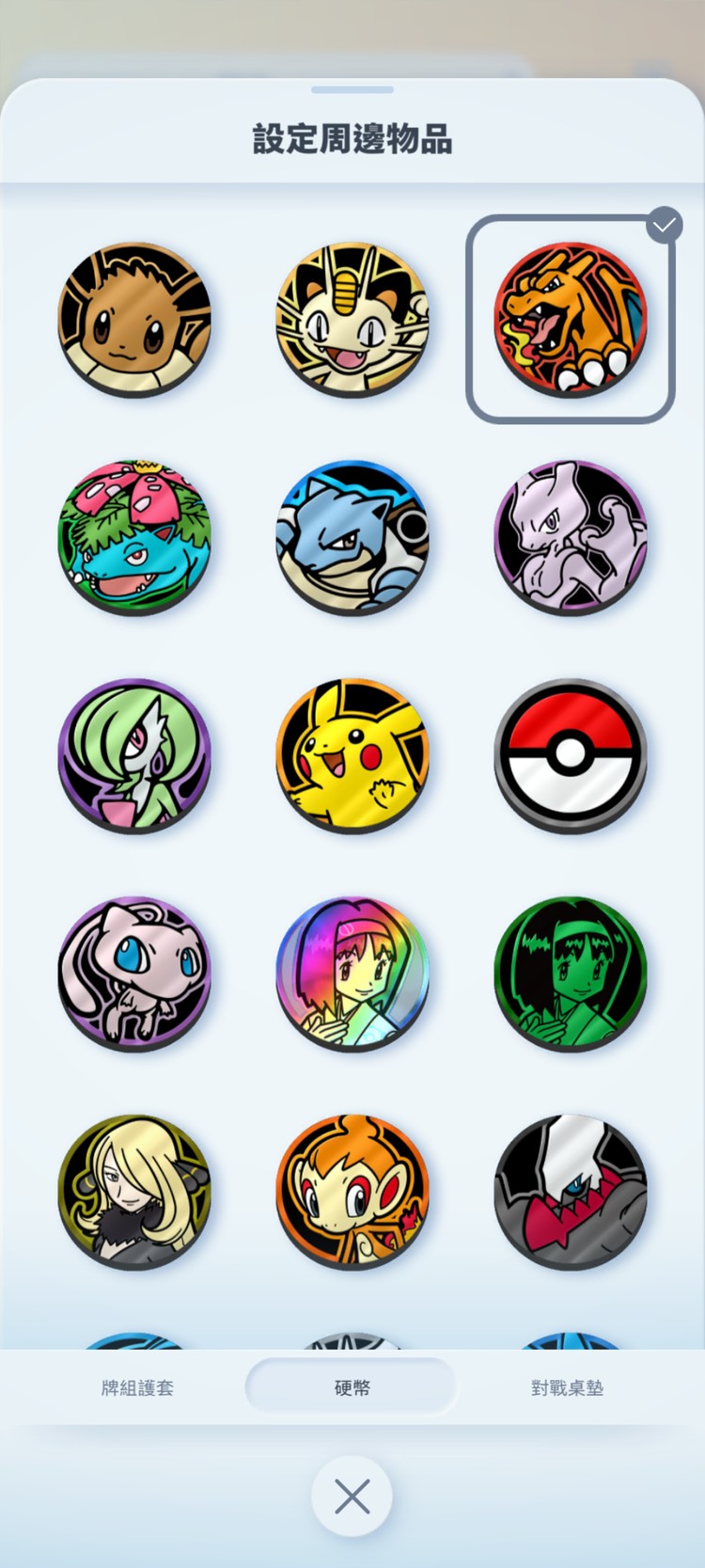Choose the Darkrai coin
705x1568 pixels.
point(571,1191)
